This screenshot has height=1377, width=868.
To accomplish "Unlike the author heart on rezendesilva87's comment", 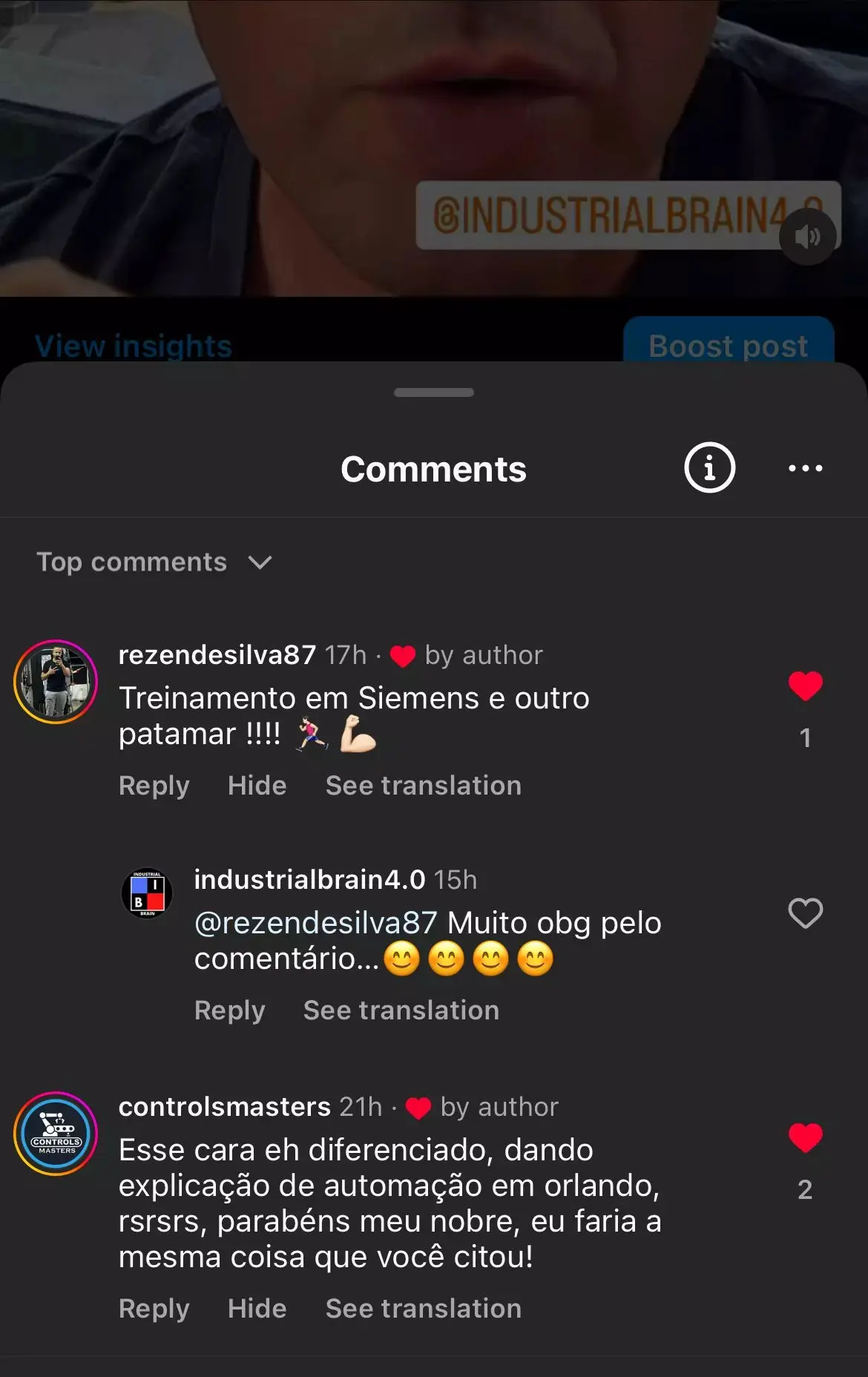I will 401,654.
